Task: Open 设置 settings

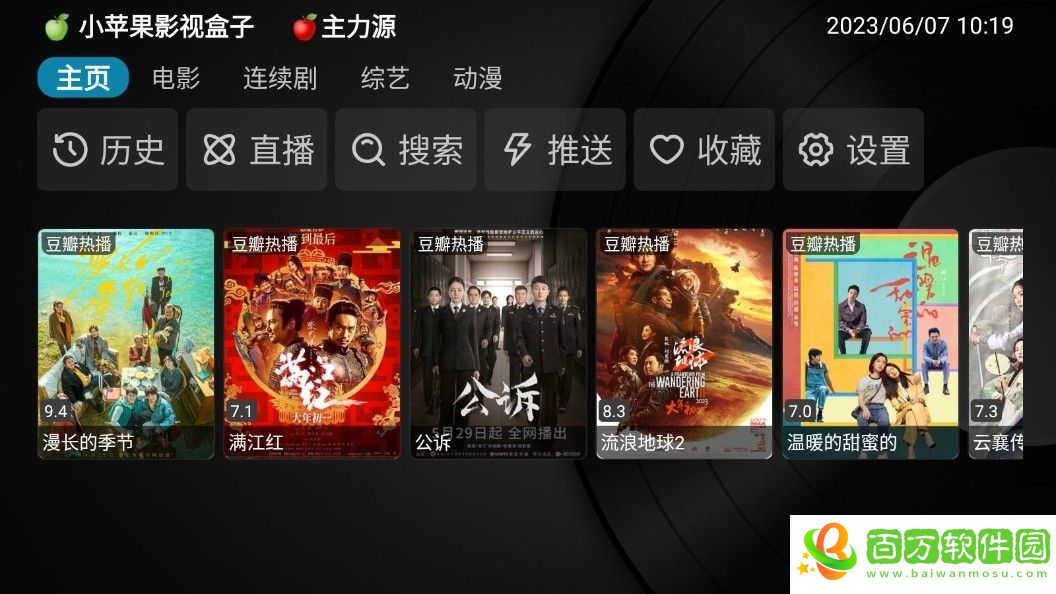Action: (x=853, y=150)
